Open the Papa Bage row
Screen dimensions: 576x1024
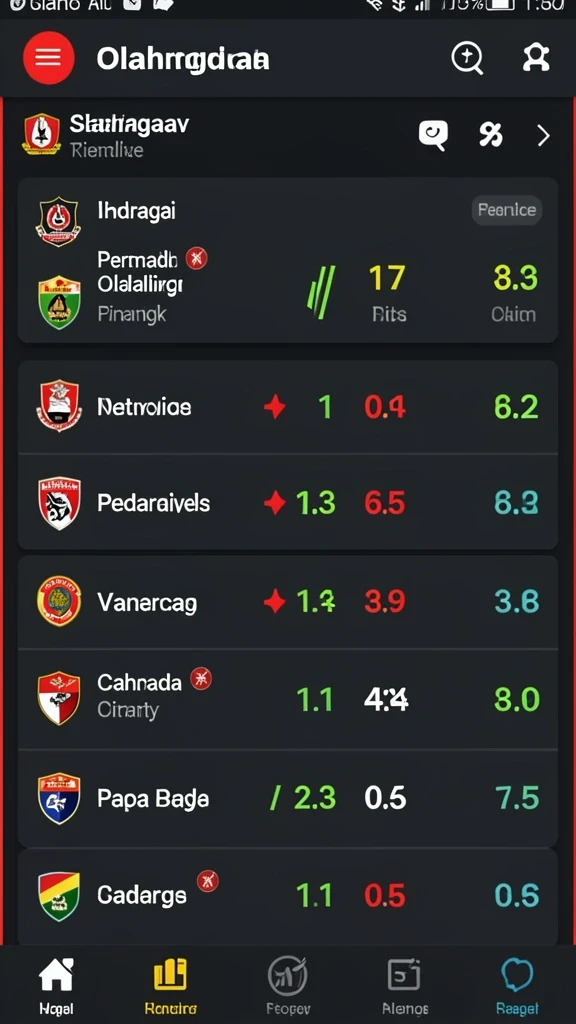coord(288,798)
